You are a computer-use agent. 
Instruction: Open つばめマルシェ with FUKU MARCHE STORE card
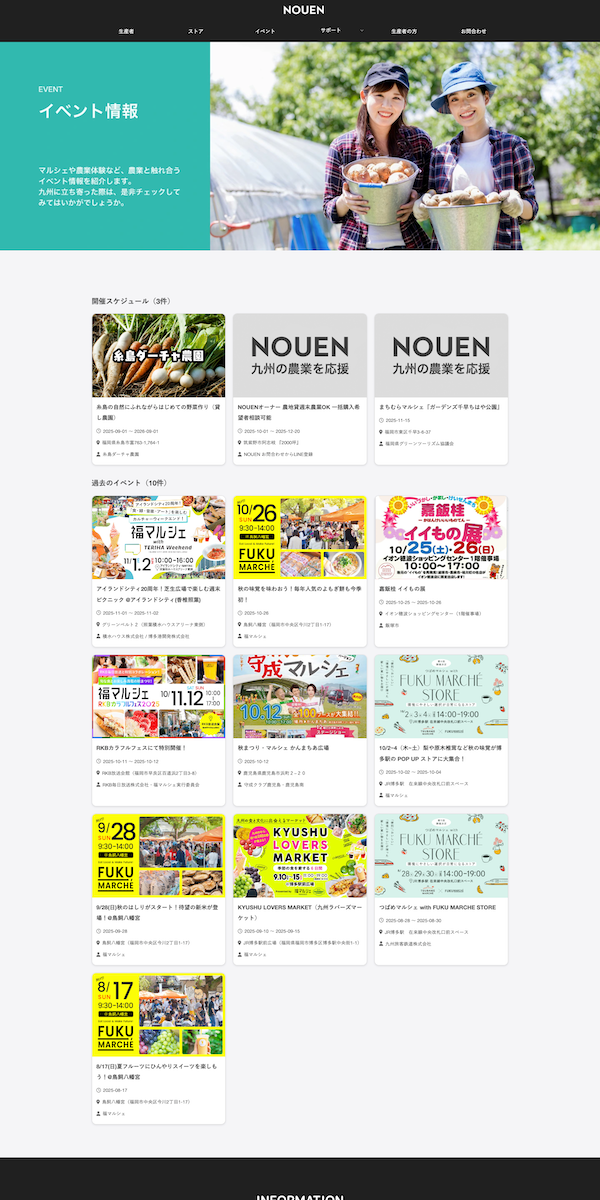441,890
